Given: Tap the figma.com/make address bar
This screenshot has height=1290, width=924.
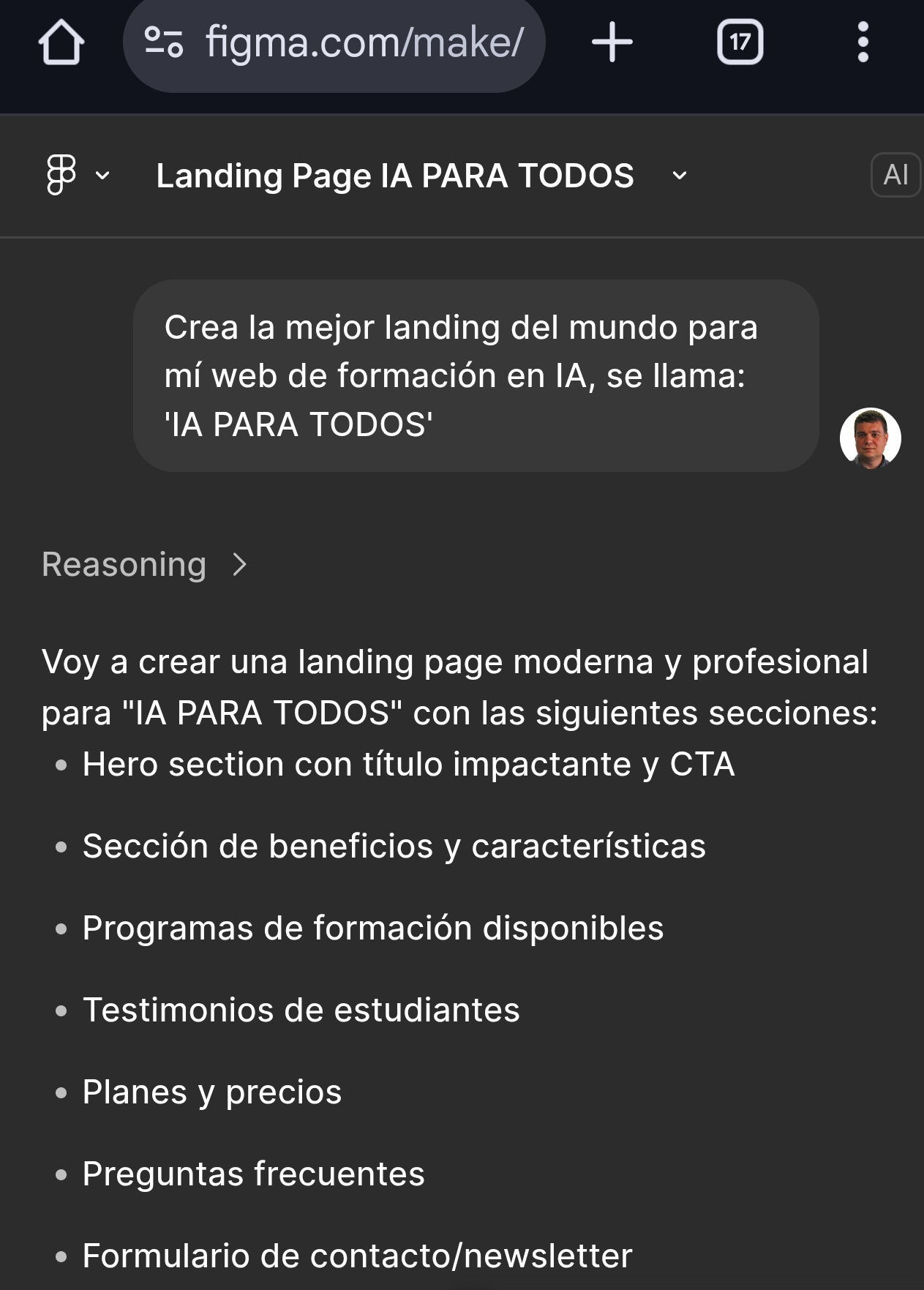Looking at the screenshot, I should pos(364,42).
